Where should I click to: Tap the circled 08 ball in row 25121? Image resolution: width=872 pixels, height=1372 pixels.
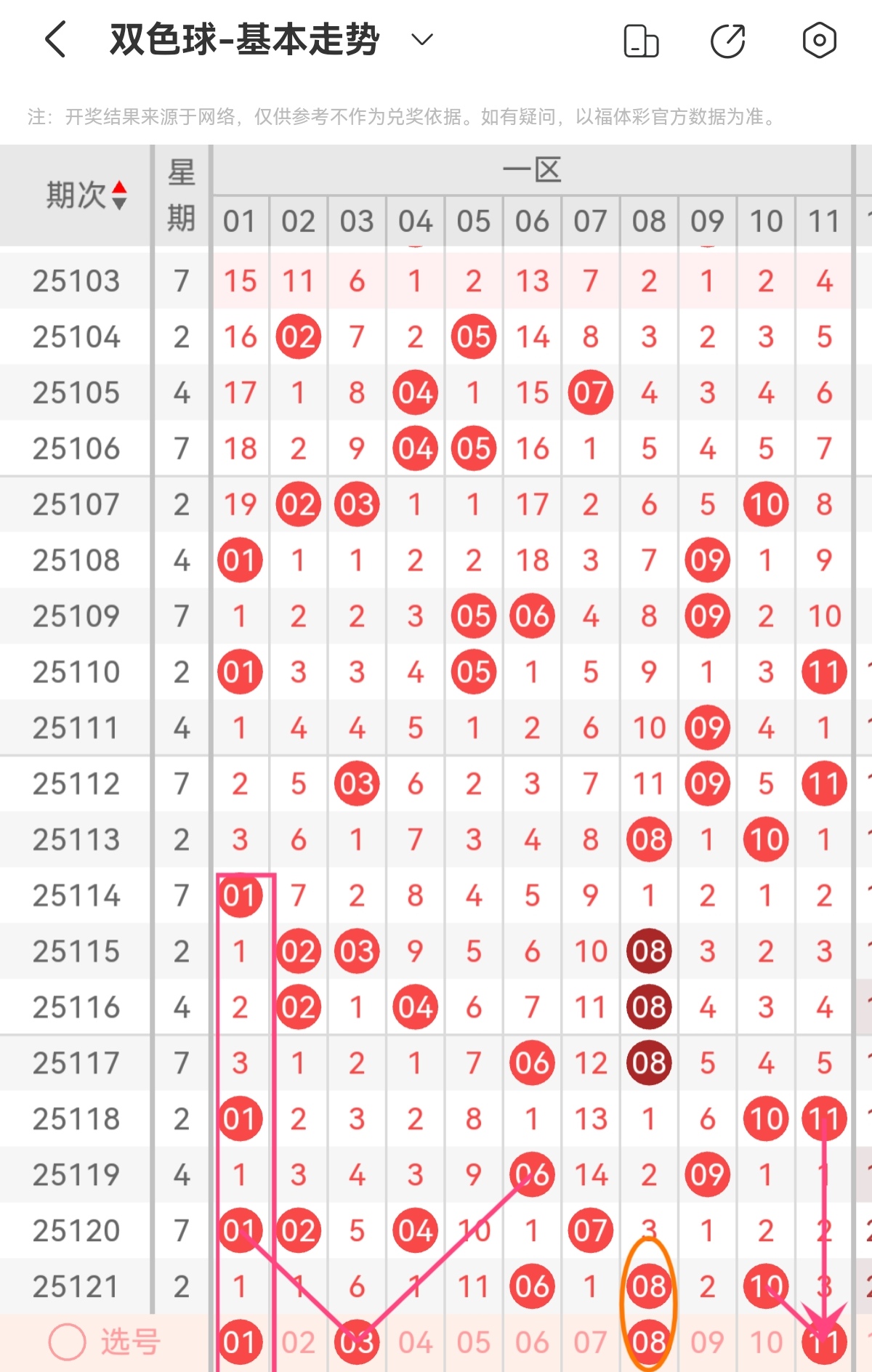pos(648,1285)
